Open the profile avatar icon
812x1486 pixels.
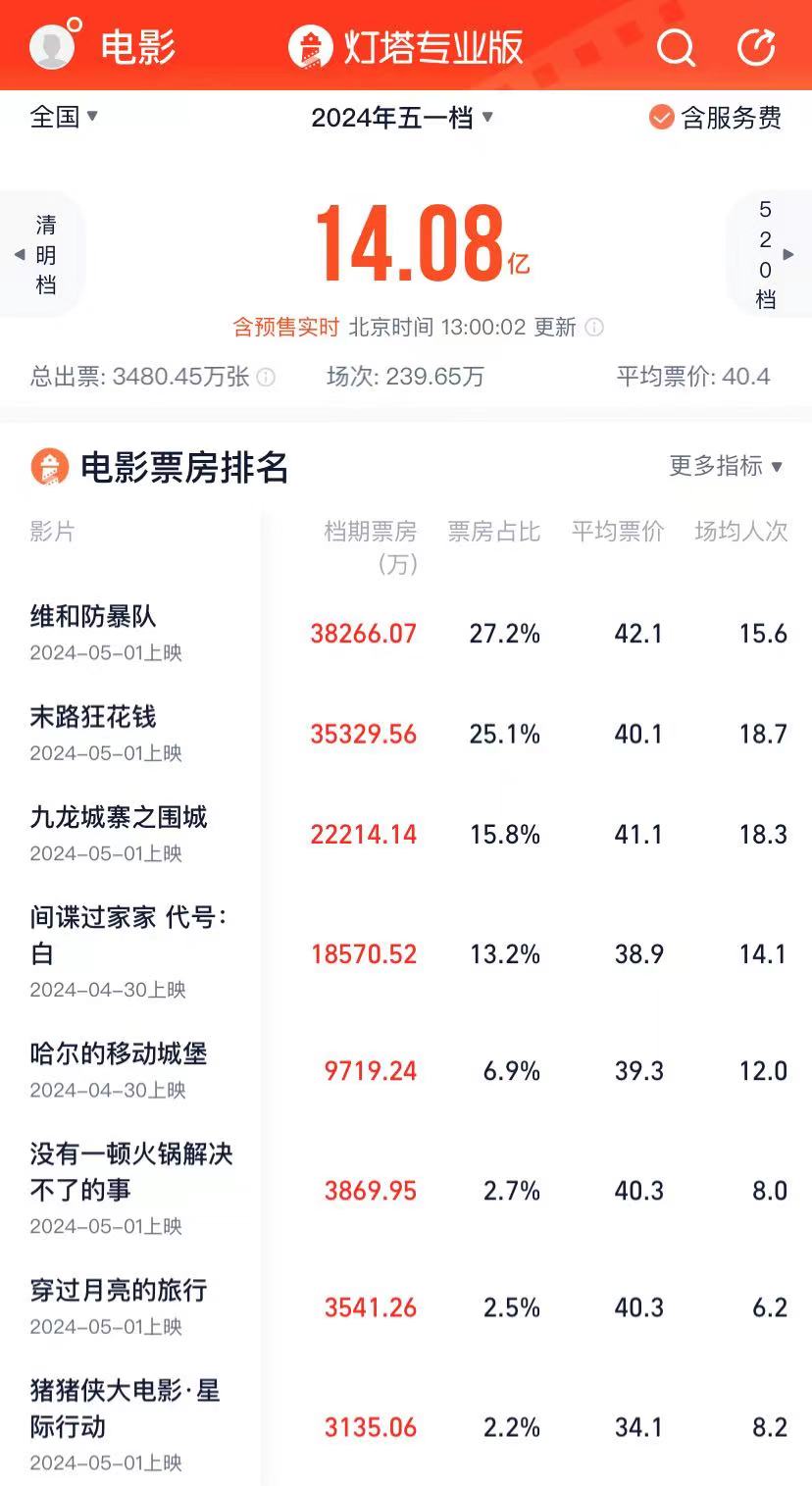pos(53,46)
